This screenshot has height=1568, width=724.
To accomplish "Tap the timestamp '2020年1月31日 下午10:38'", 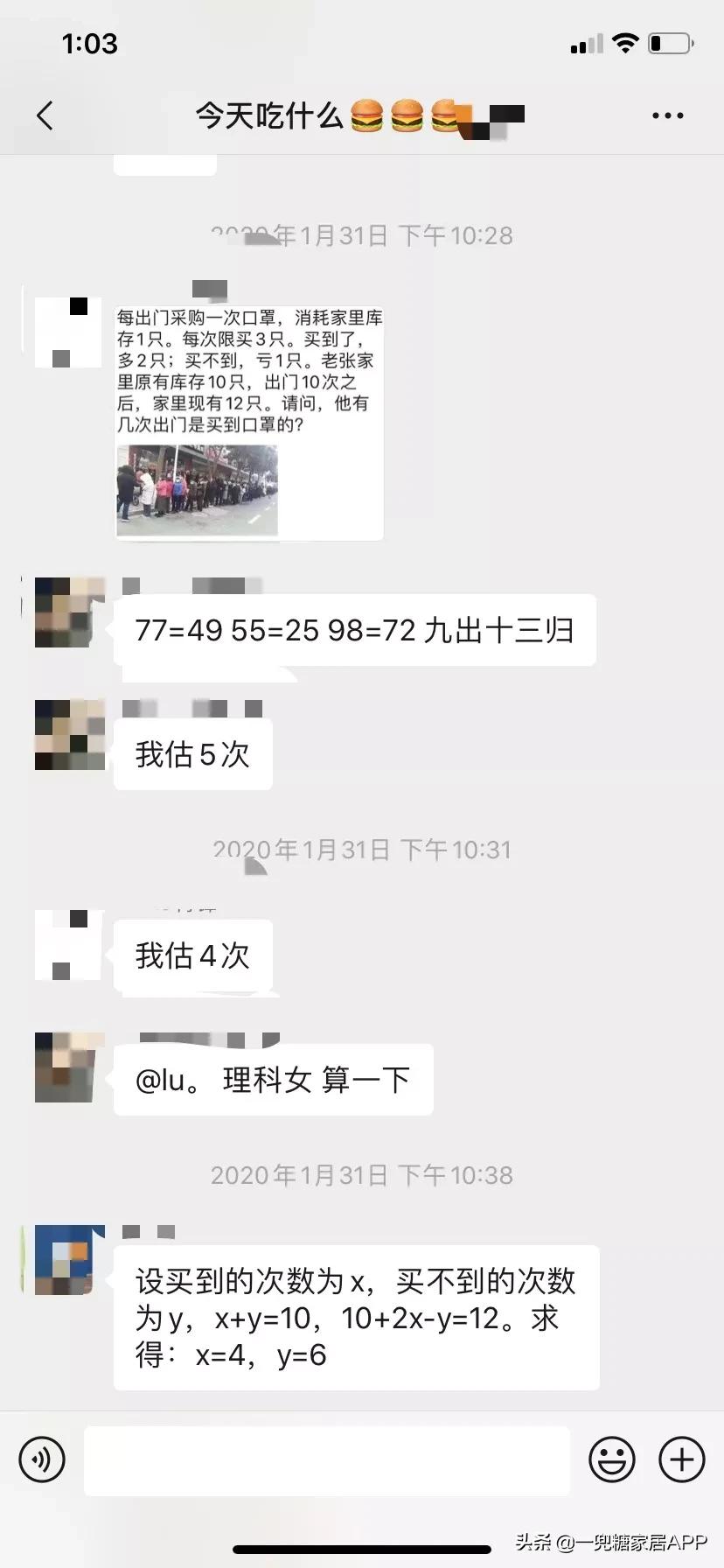I will (361, 1174).
